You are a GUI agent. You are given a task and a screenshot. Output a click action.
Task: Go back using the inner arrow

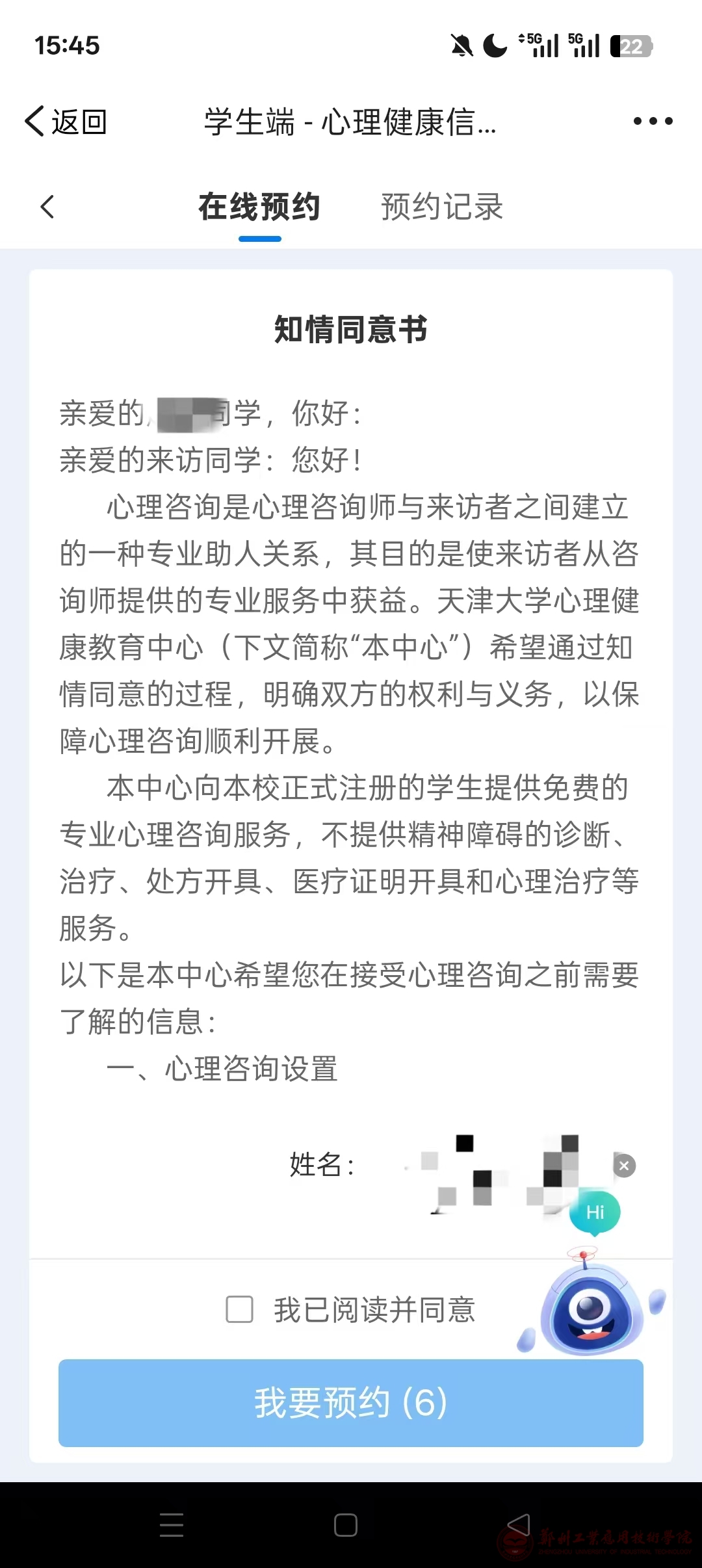(47, 207)
